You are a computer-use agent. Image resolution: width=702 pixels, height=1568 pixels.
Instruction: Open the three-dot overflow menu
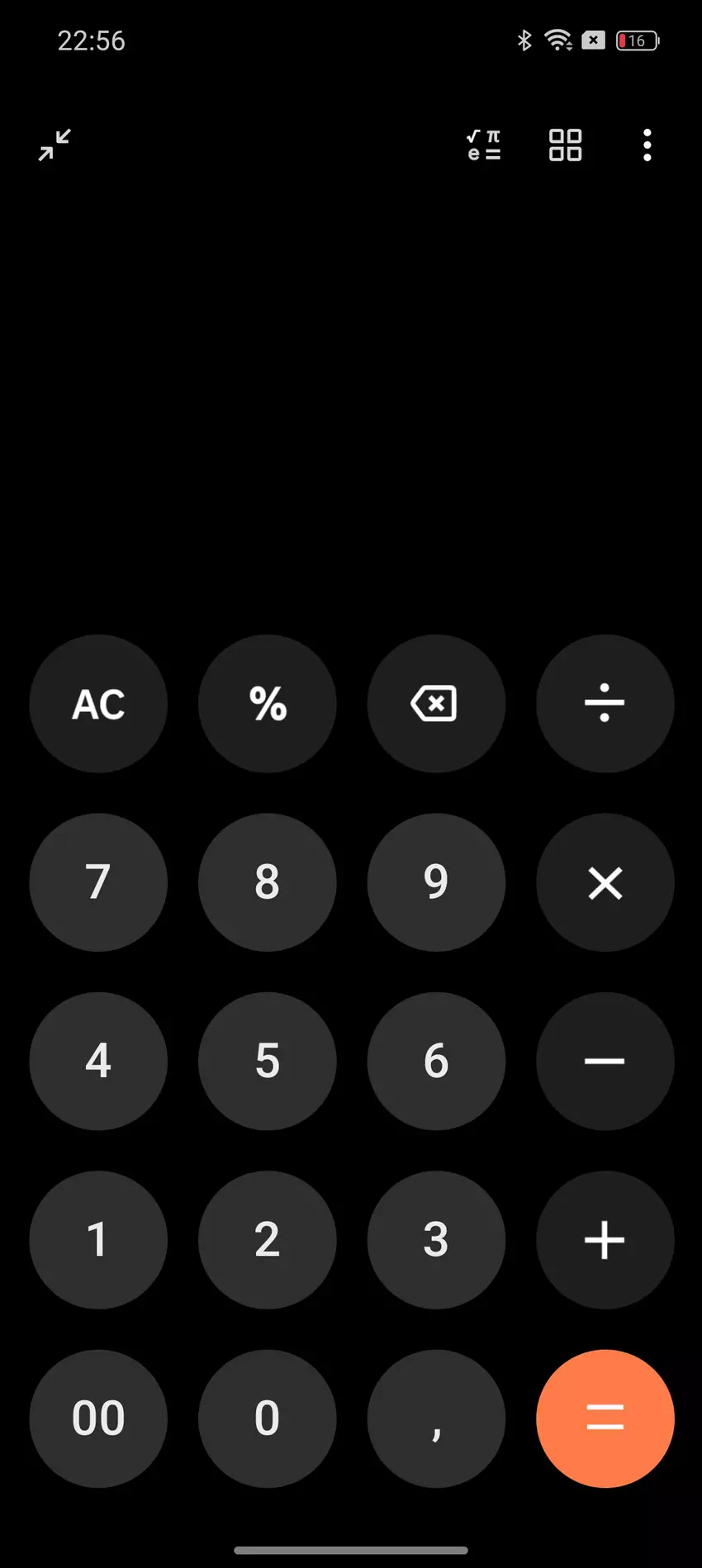click(x=647, y=145)
